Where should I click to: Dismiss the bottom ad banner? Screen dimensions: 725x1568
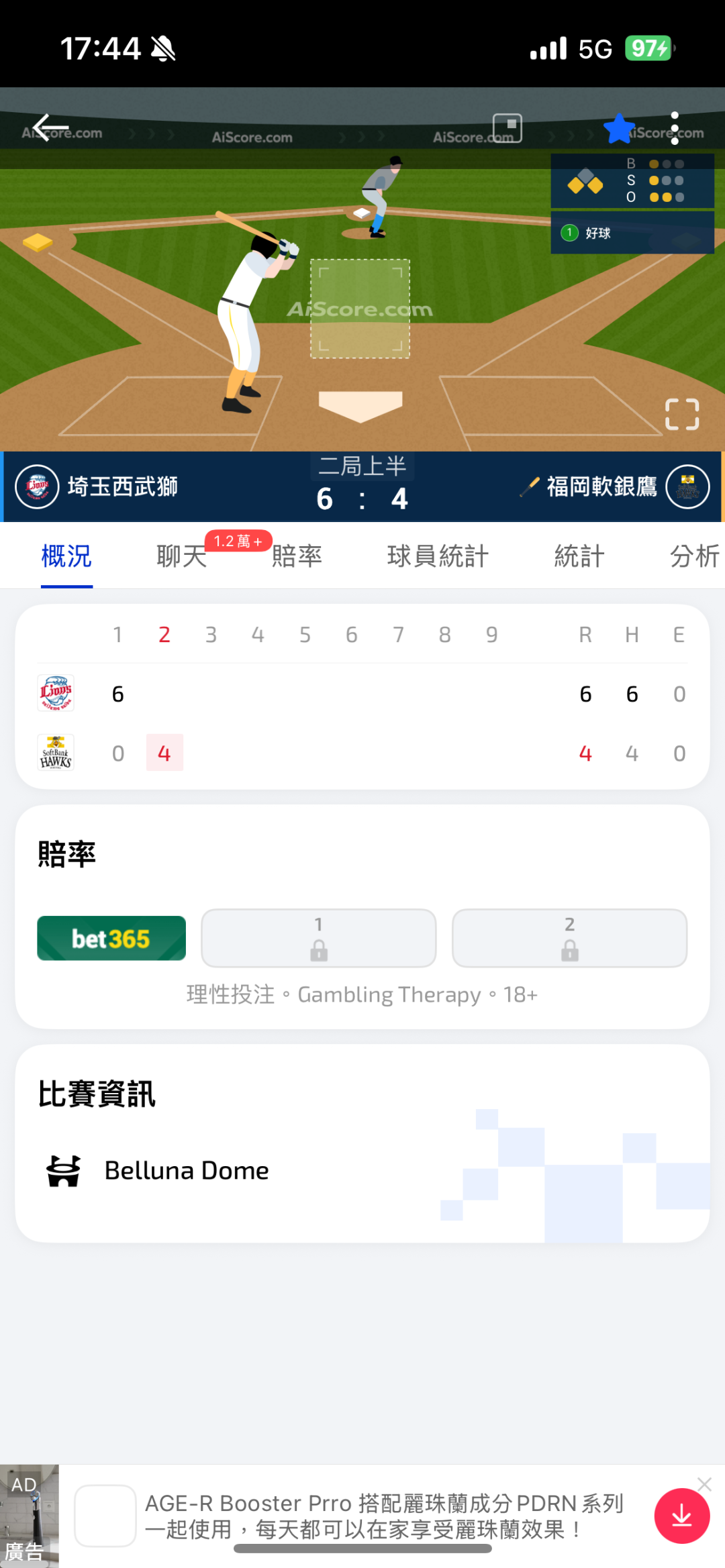pyautogui.click(x=704, y=1484)
